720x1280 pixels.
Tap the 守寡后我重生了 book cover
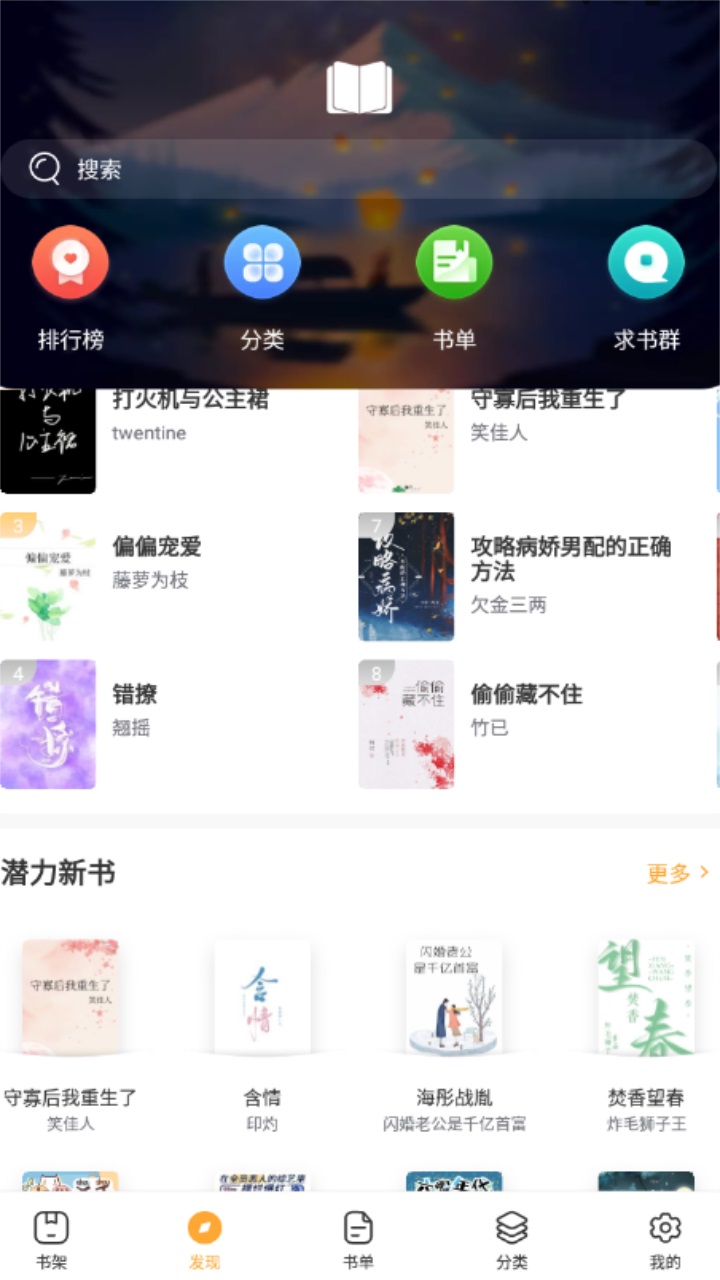(x=405, y=438)
